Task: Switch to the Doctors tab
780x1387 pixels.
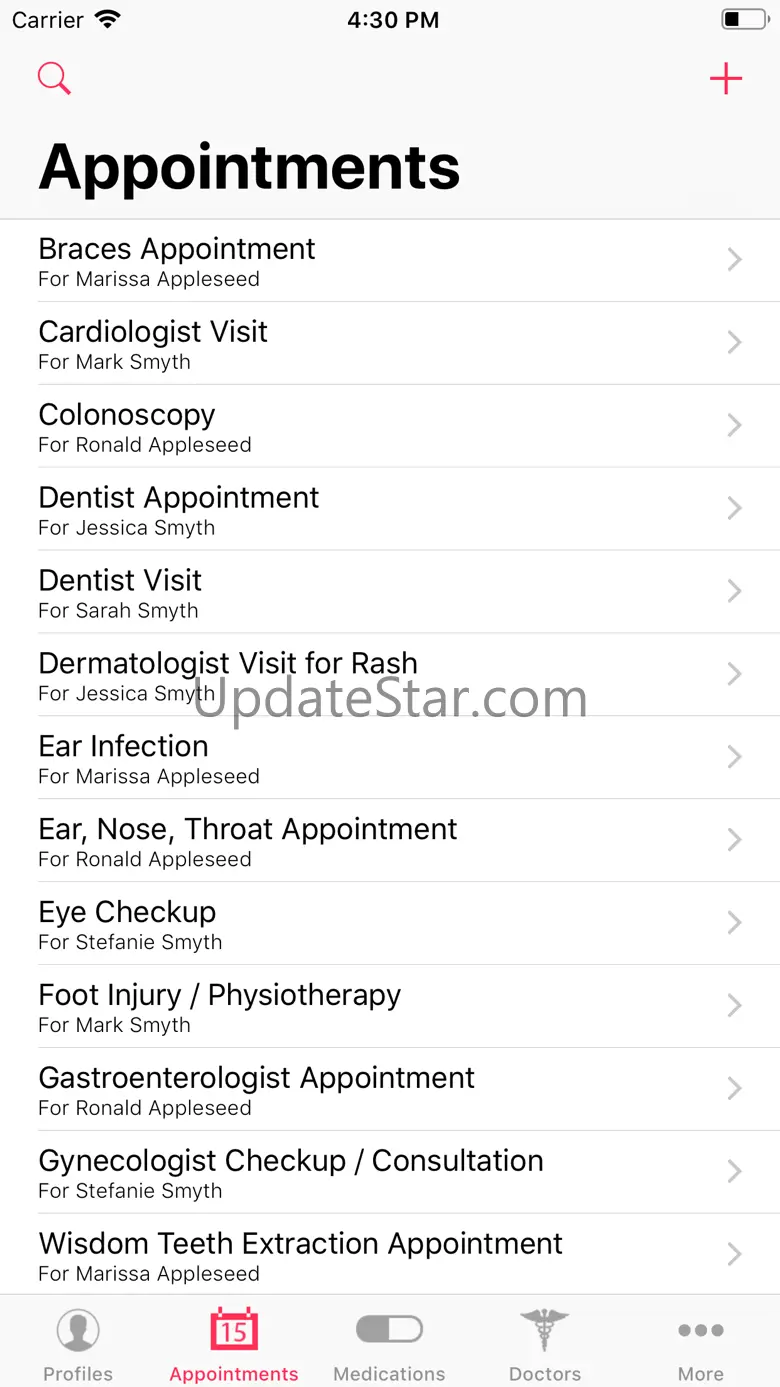Action: coord(545,1343)
